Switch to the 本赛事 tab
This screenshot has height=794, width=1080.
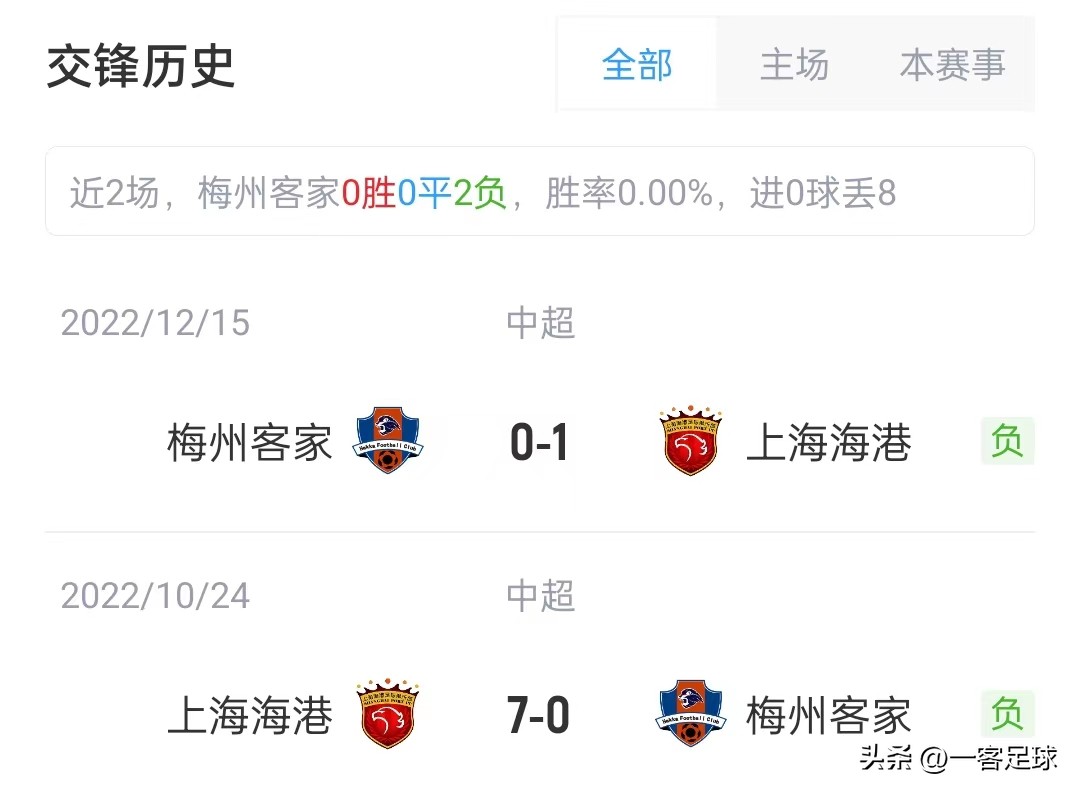point(952,65)
